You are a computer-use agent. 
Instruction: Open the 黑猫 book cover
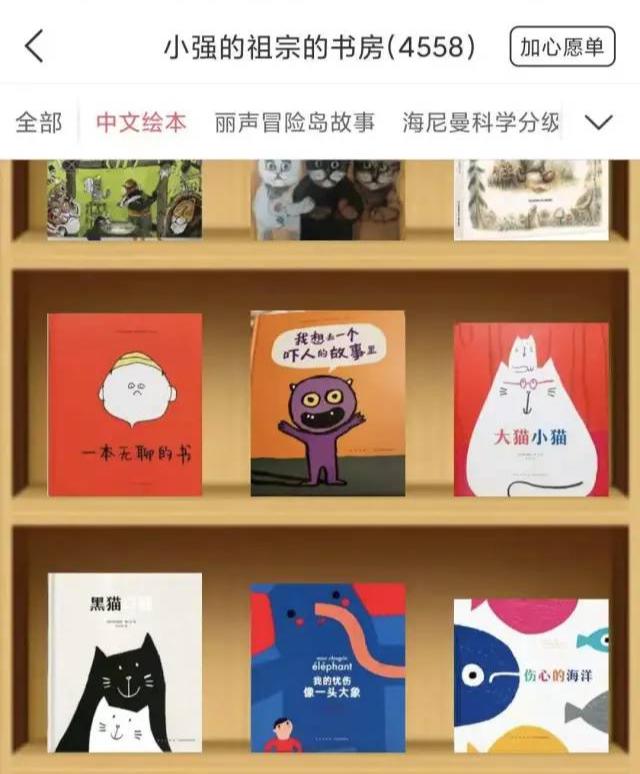point(125,663)
